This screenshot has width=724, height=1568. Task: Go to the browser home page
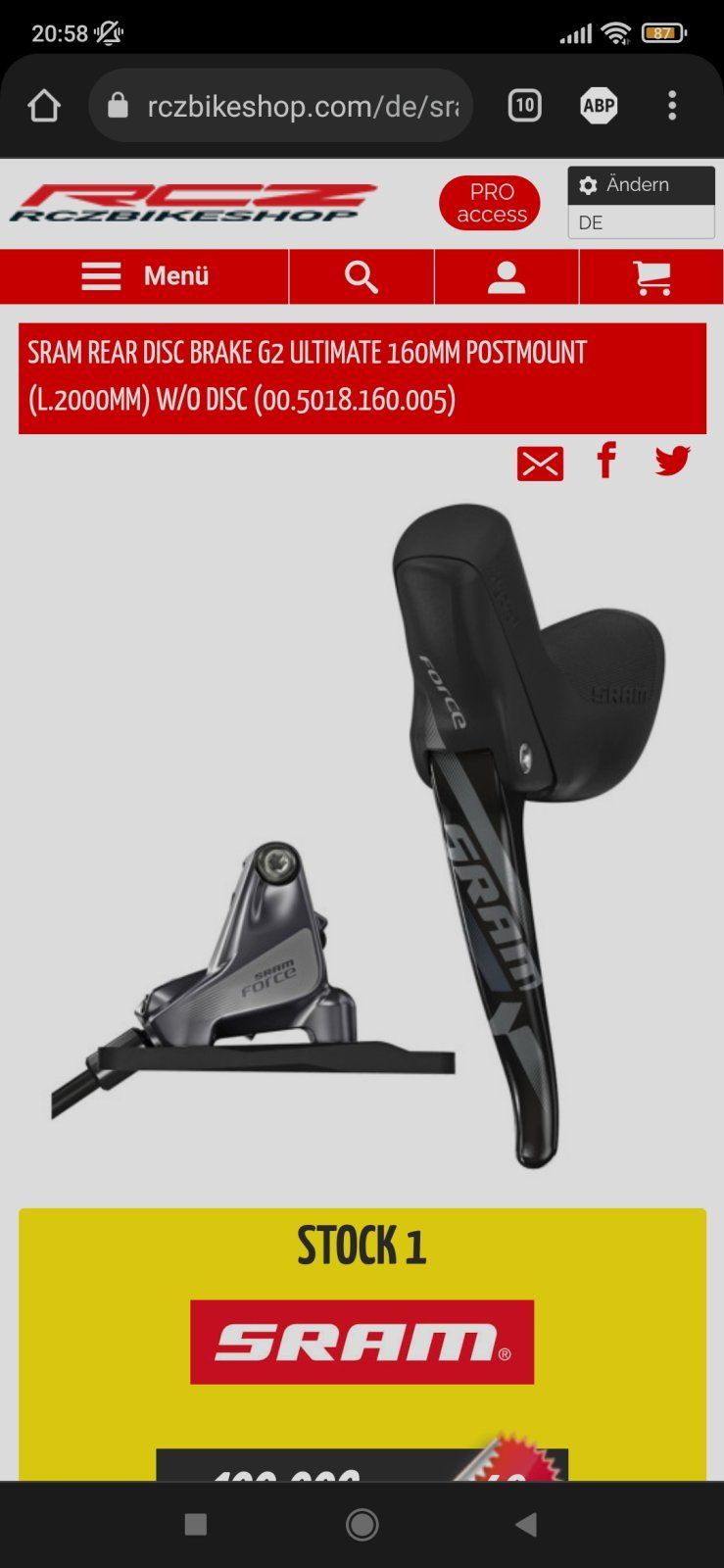click(44, 106)
